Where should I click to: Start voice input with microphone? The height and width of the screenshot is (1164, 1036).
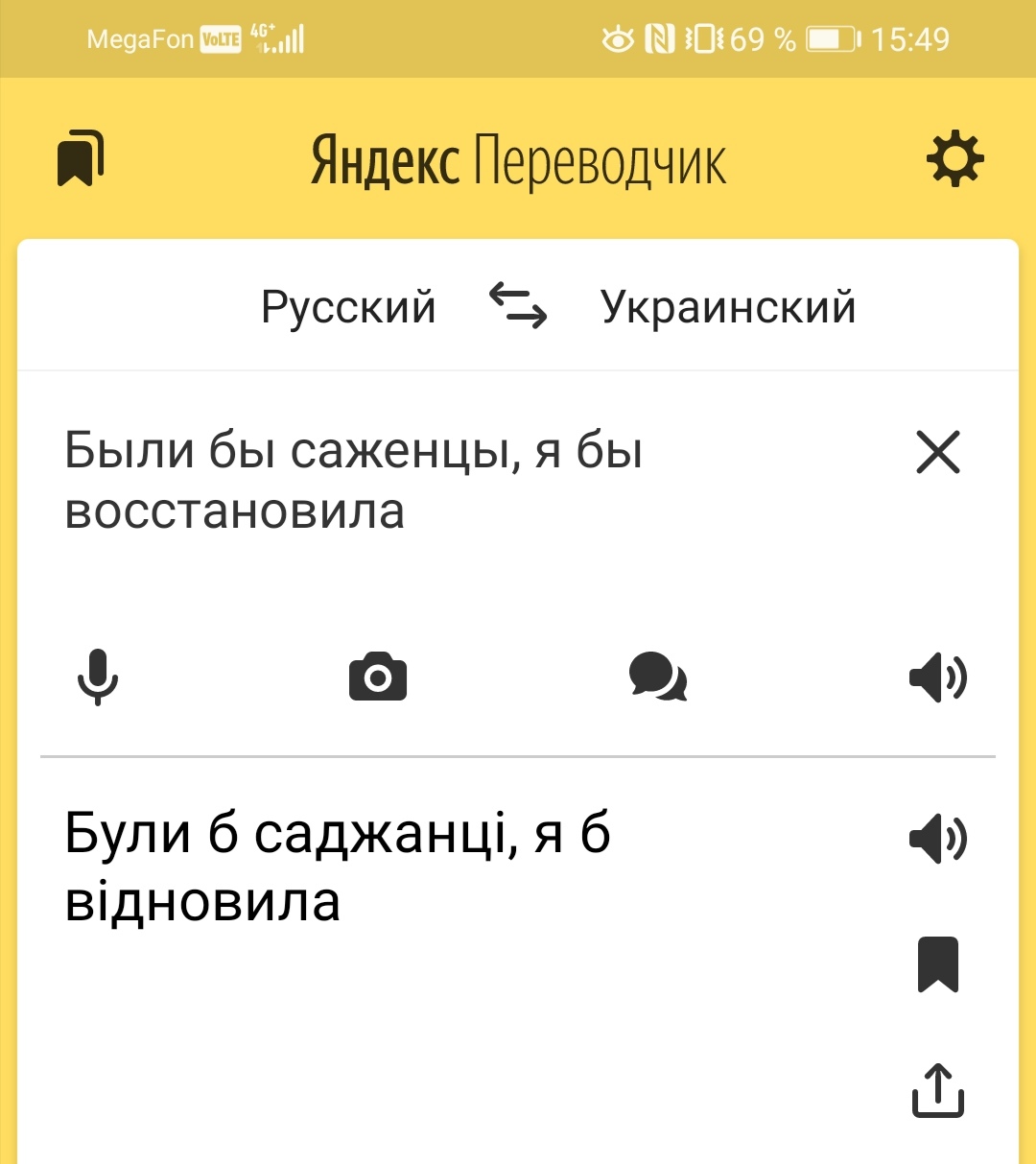pos(97,677)
